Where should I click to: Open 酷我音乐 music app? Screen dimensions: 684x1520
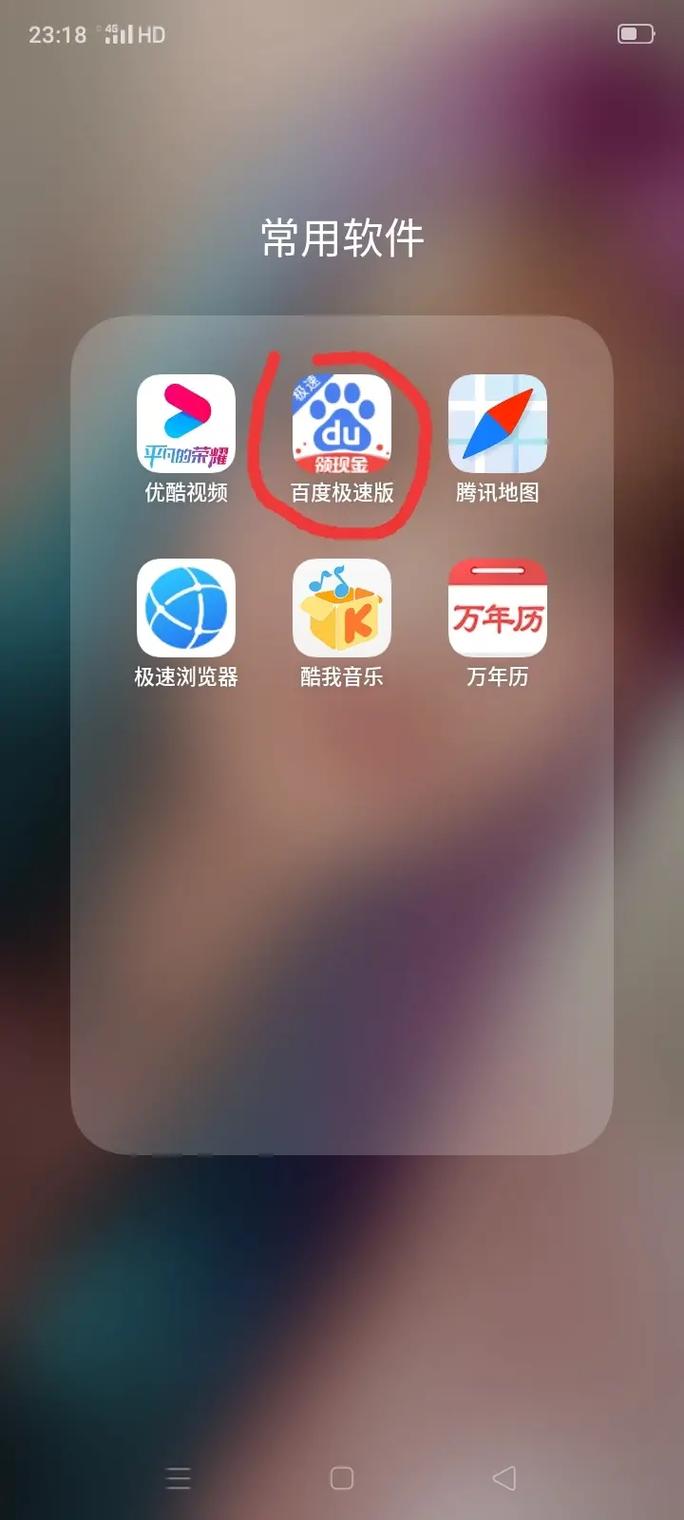(342, 608)
